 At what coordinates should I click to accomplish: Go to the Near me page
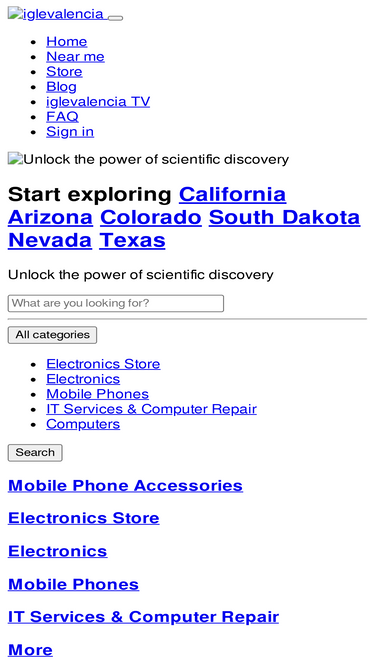pos(75,57)
